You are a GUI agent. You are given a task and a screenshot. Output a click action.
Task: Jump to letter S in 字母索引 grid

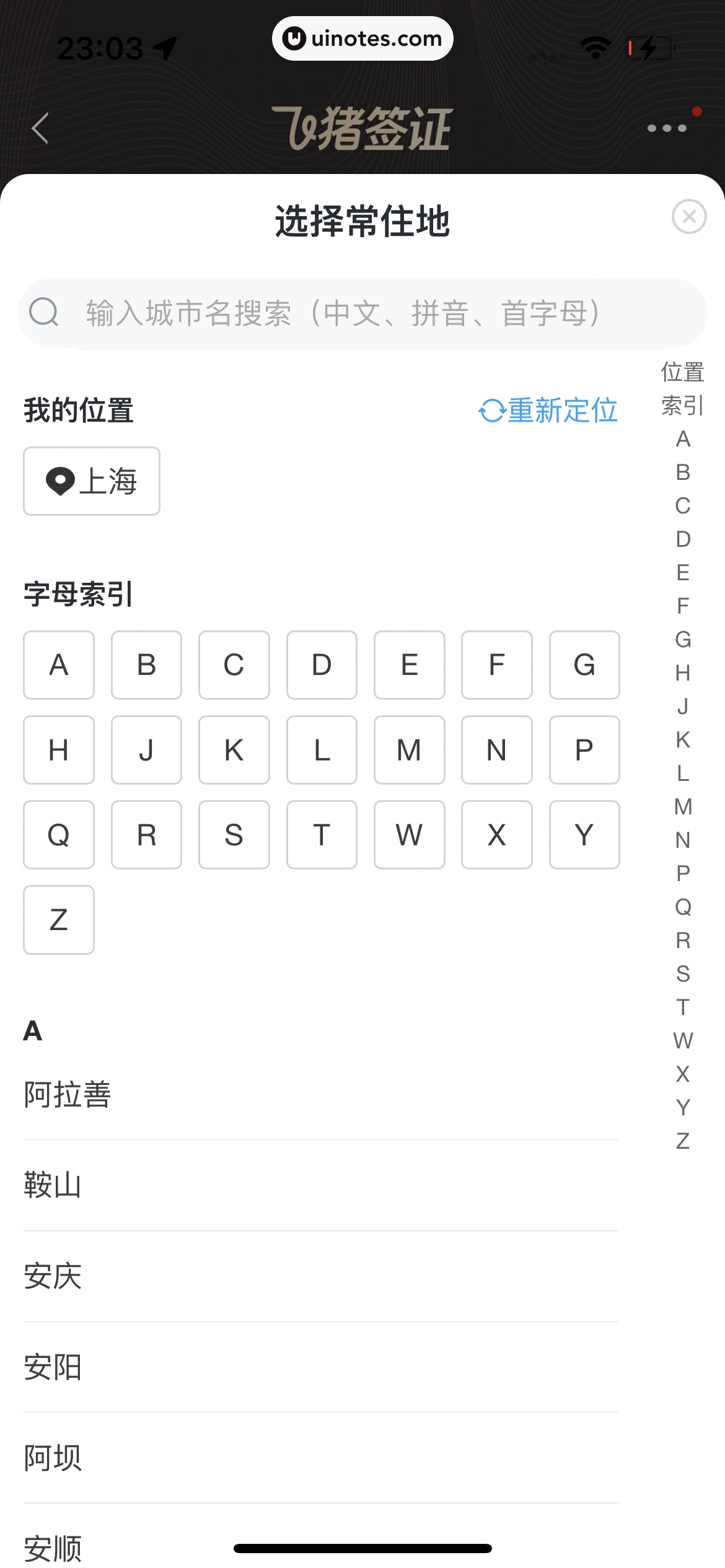tap(234, 835)
